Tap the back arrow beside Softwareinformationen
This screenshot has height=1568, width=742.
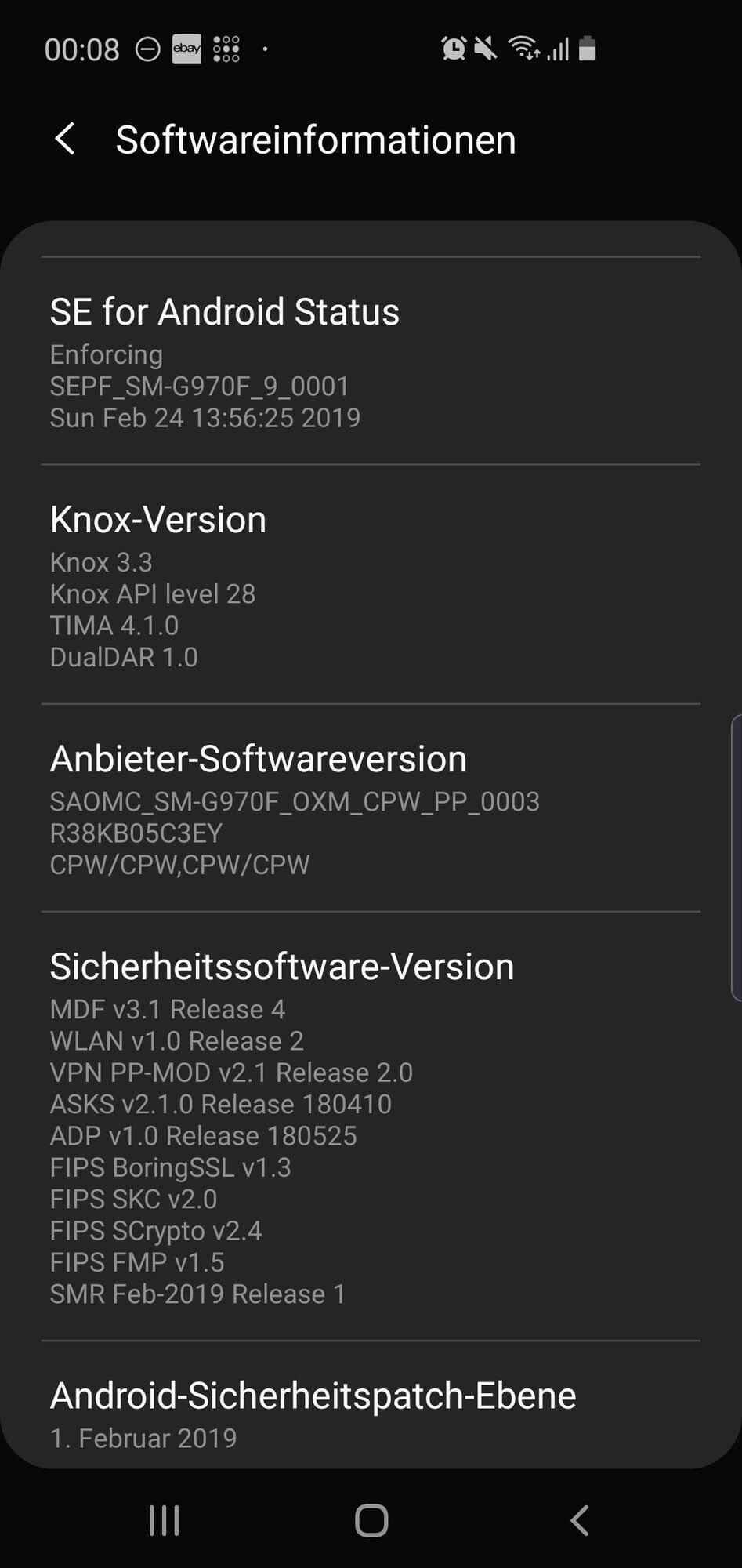[x=65, y=139]
